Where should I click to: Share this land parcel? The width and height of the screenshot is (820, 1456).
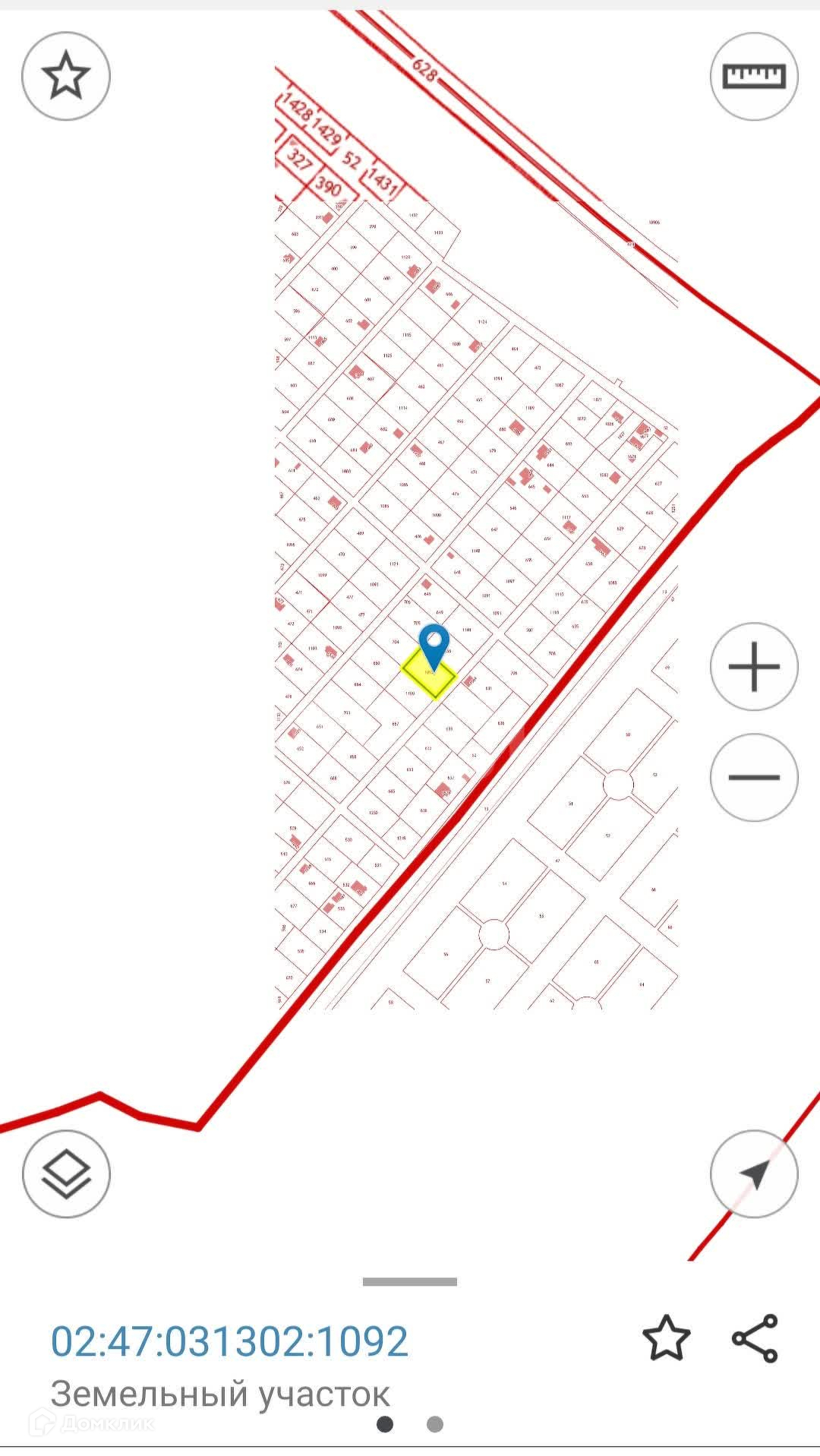pos(755,1339)
